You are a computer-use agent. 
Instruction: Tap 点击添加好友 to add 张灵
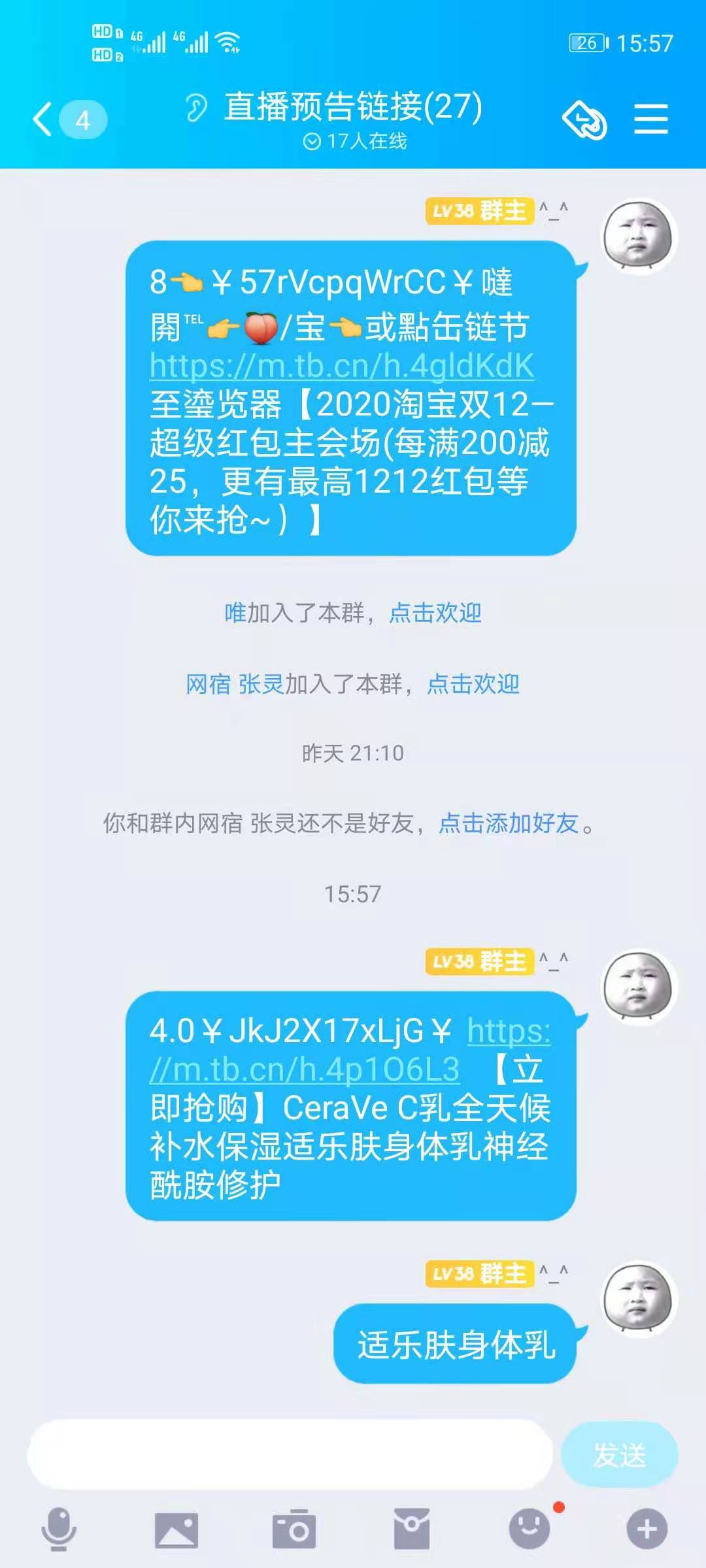coord(509,823)
